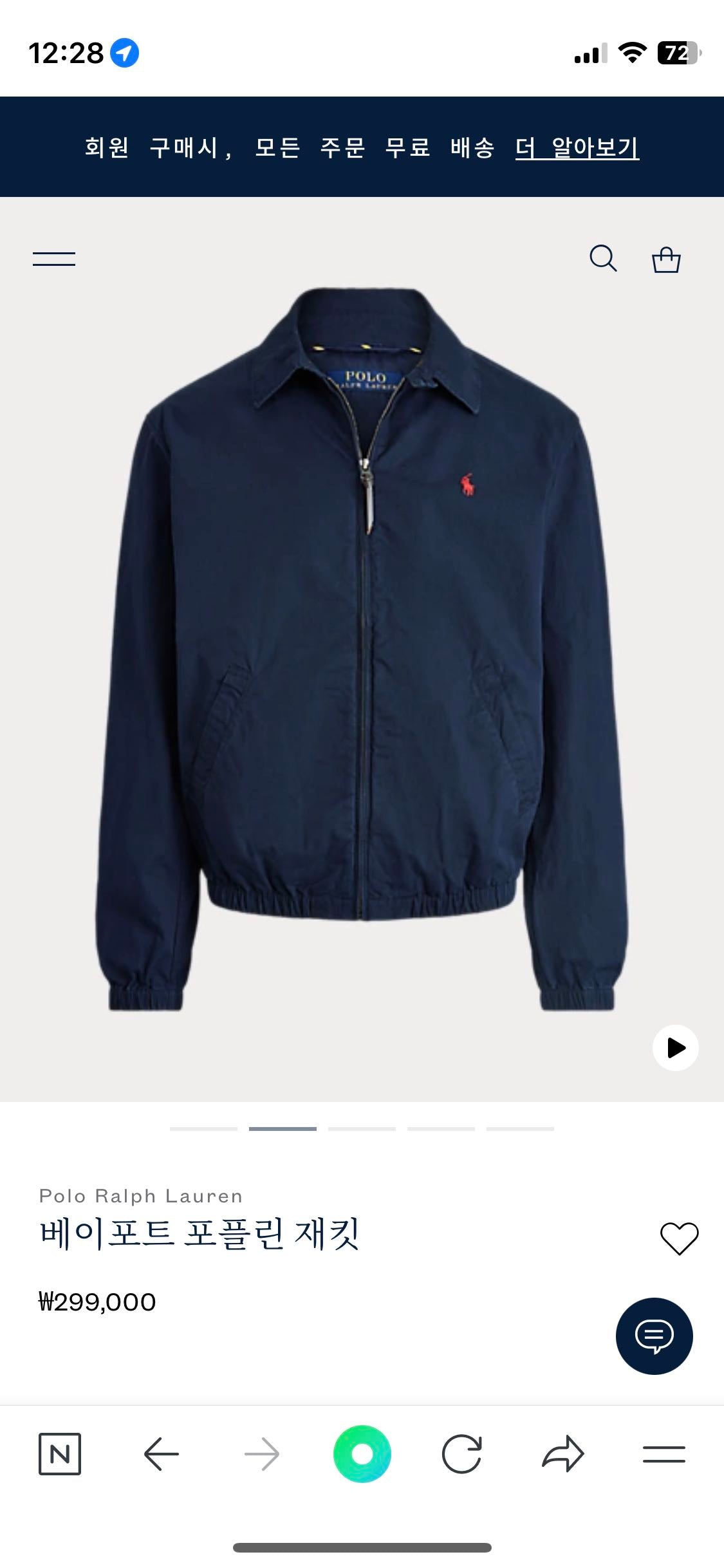
Task: View the jacket product image
Action: tap(362, 644)
